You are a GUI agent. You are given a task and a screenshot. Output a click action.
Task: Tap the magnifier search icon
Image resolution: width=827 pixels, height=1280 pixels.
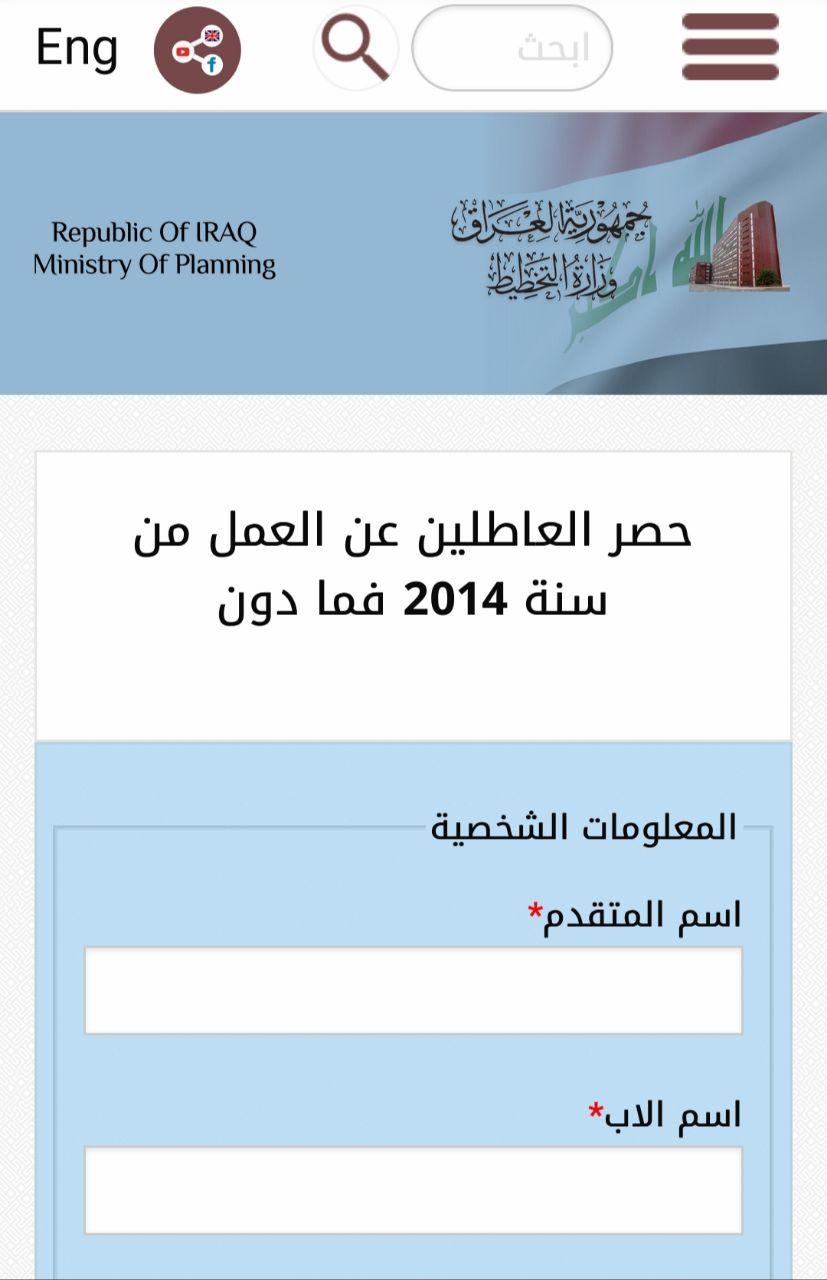(356, 48)
